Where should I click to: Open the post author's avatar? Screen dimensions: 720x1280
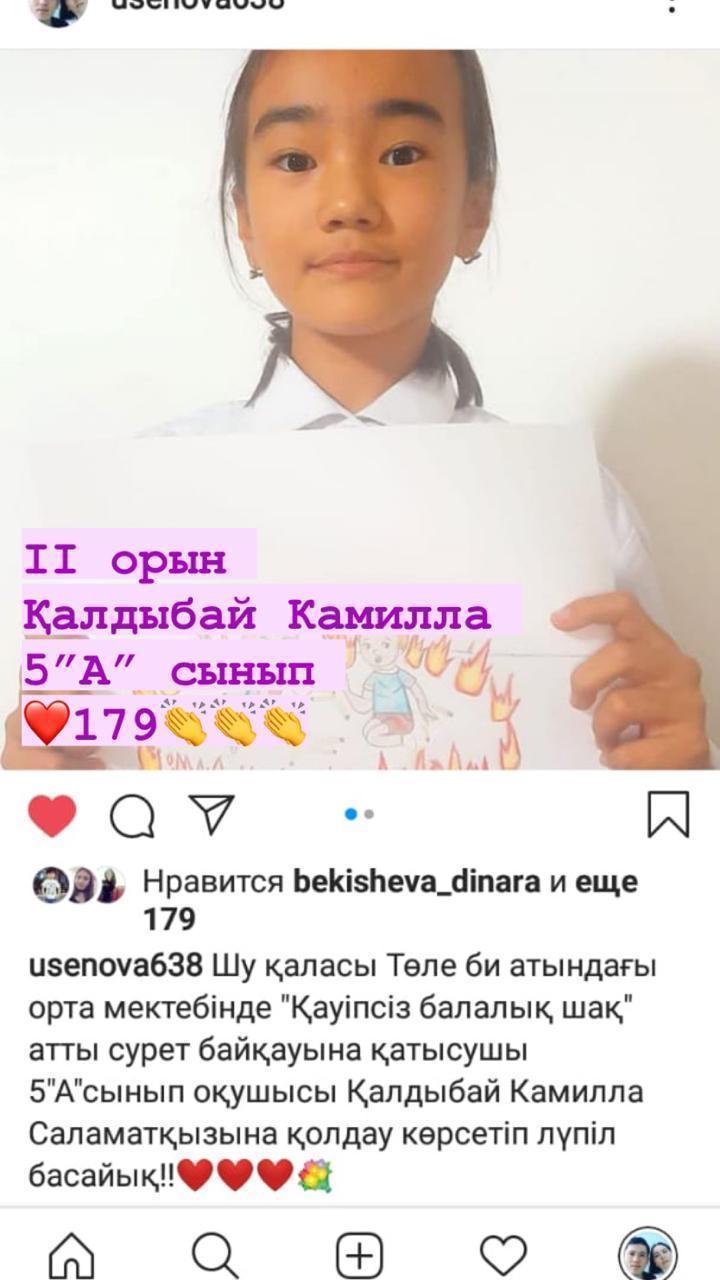58,10
